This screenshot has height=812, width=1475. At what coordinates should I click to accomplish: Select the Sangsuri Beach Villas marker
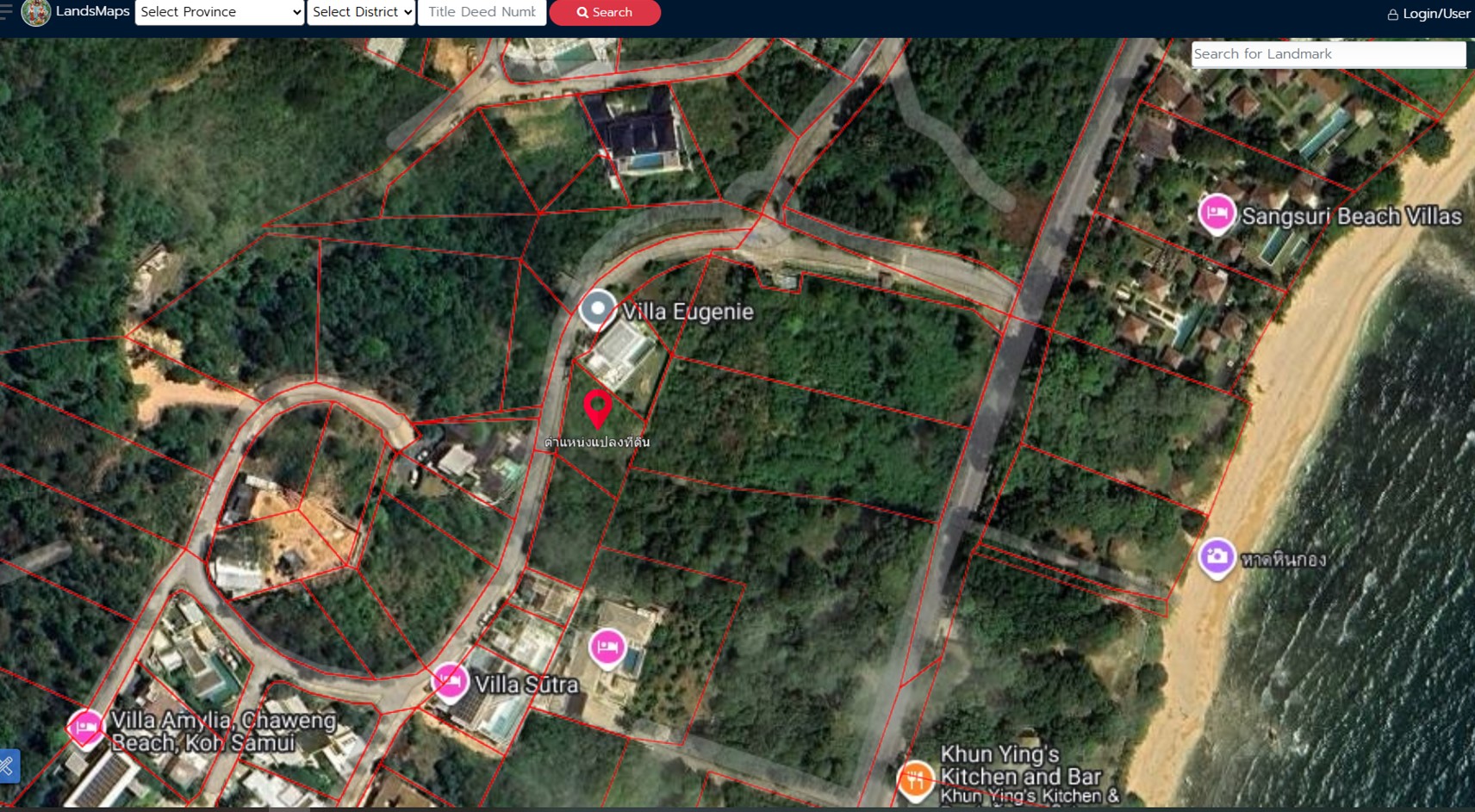[1217, 213]
